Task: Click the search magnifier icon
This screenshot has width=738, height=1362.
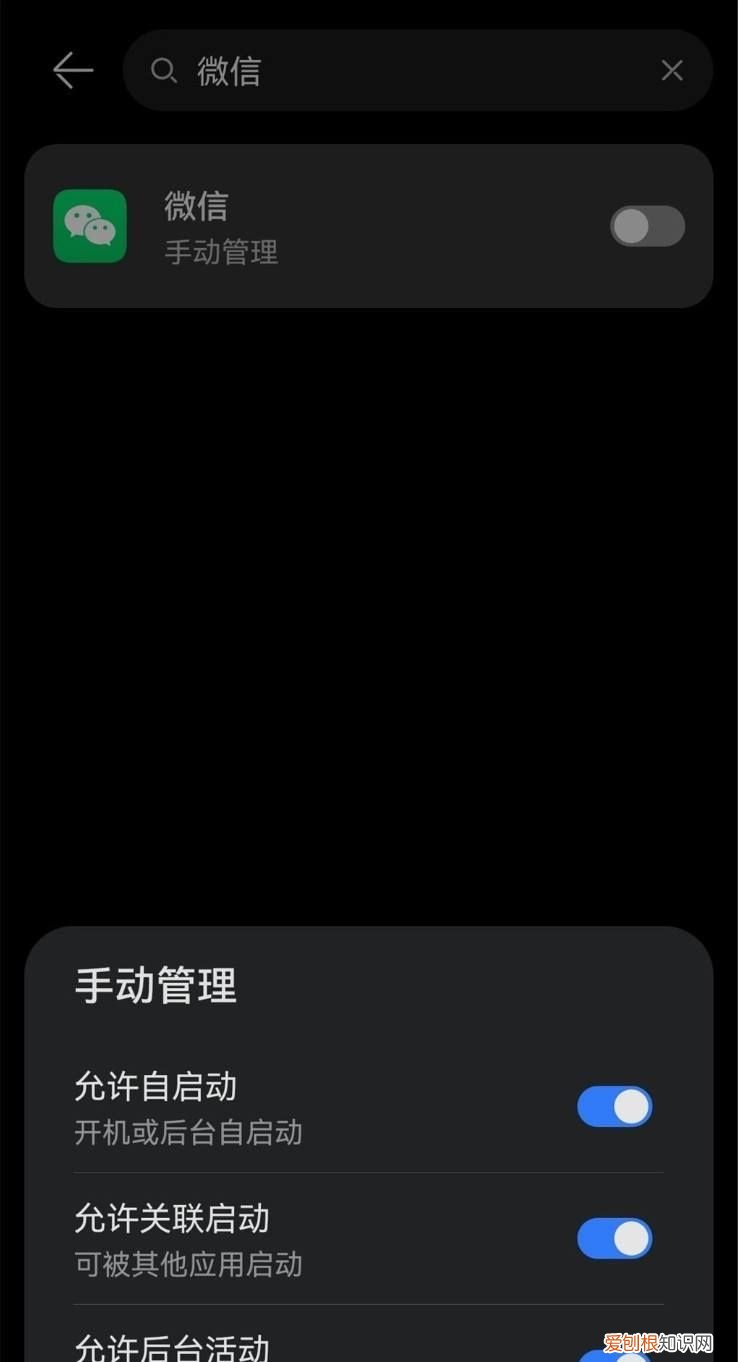Action: (x=163, y=70)
